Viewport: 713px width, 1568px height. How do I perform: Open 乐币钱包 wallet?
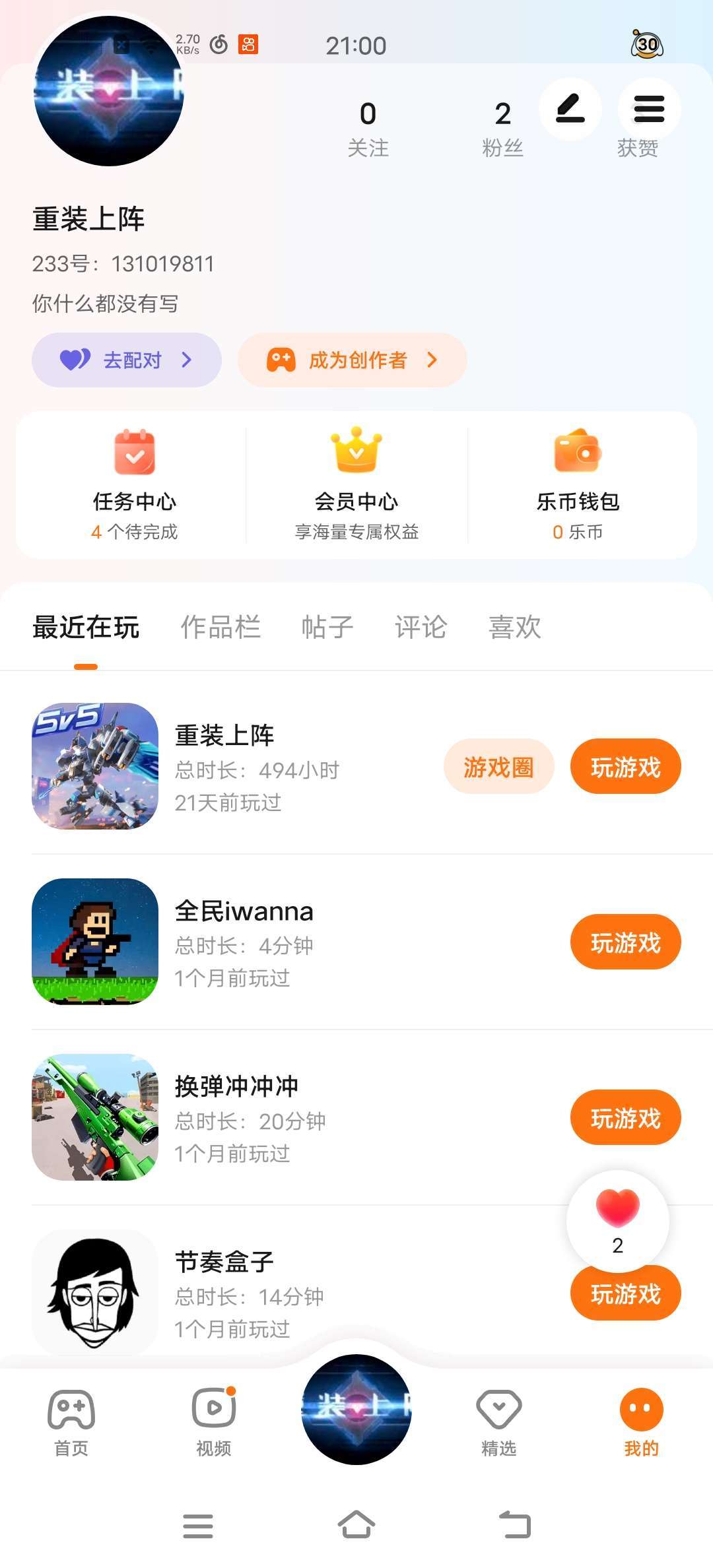point(578,486)
